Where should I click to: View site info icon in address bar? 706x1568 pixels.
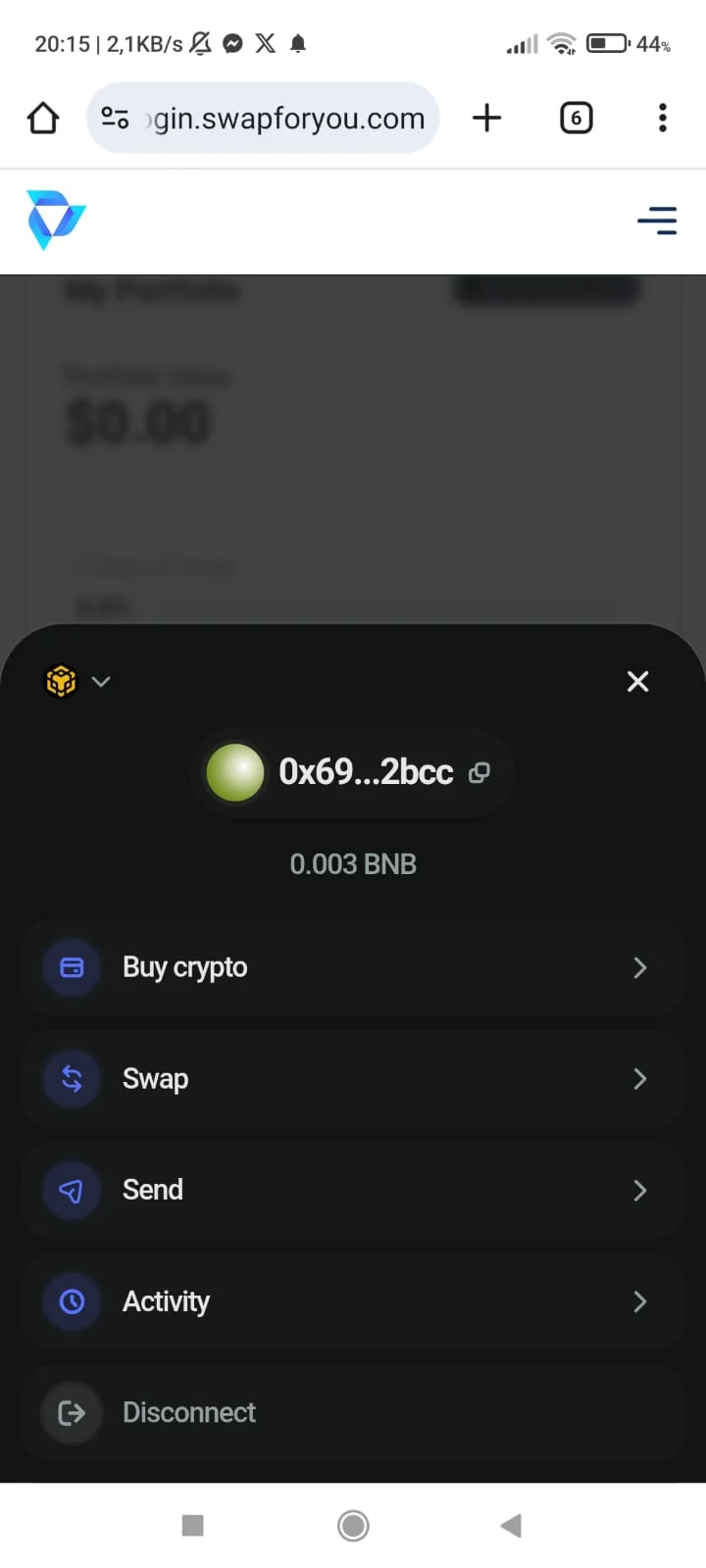[115, 118]
